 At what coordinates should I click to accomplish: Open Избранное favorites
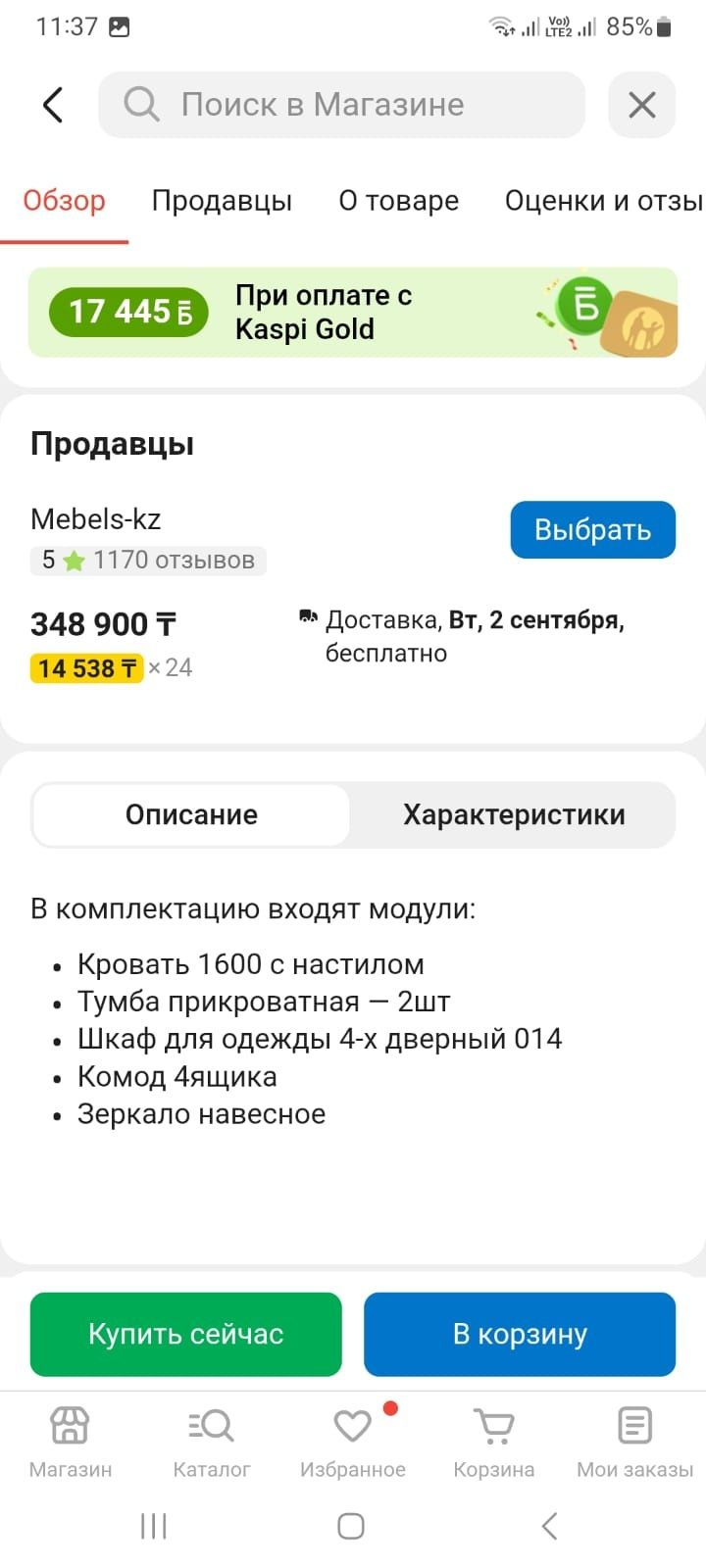353,1443
